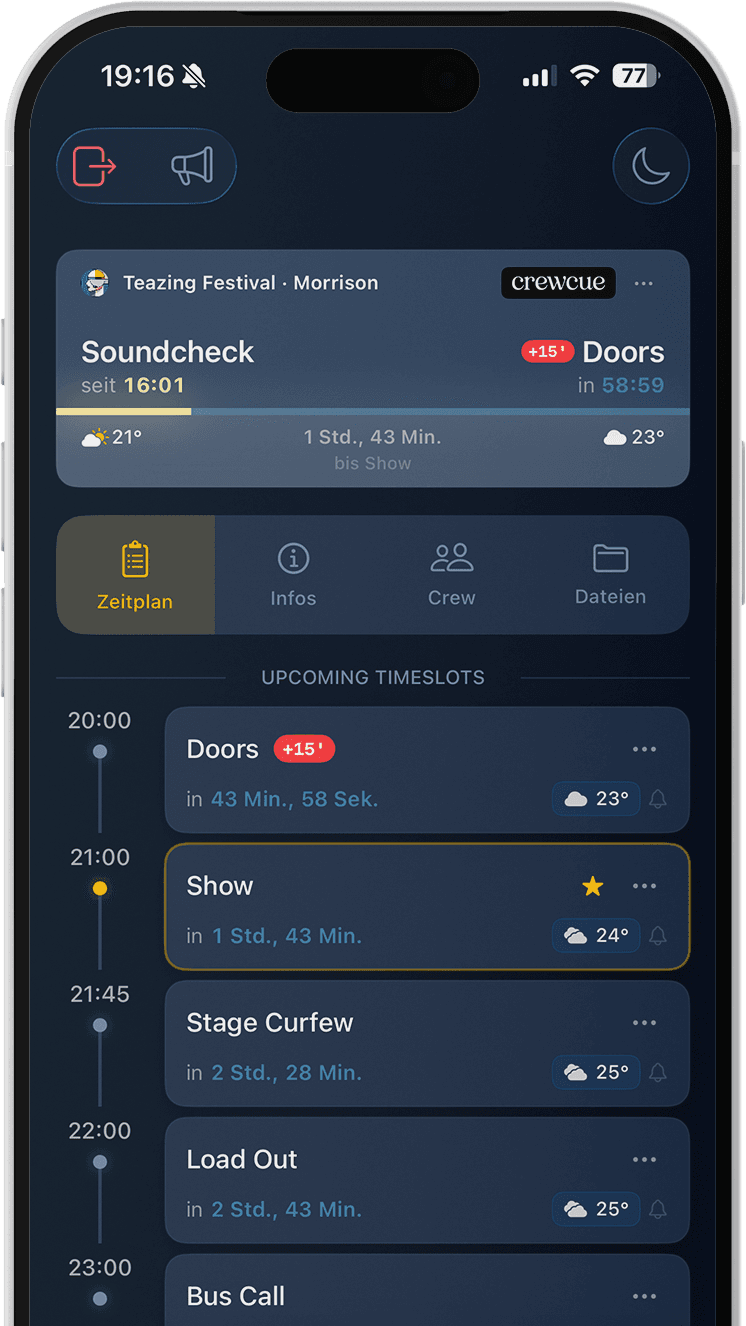This screenshot has width=746, height=1326.
Task: Open the event header overflow menu
Action: point(644,283)
